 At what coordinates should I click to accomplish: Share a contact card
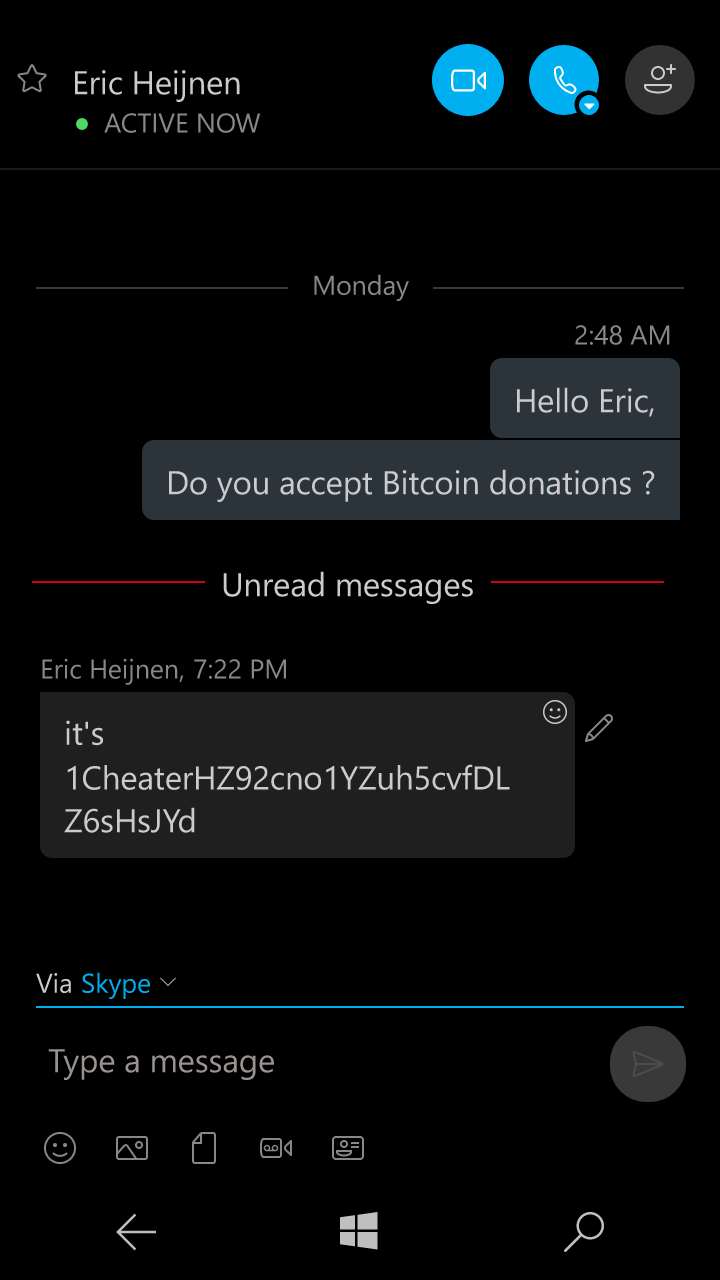348,1148
